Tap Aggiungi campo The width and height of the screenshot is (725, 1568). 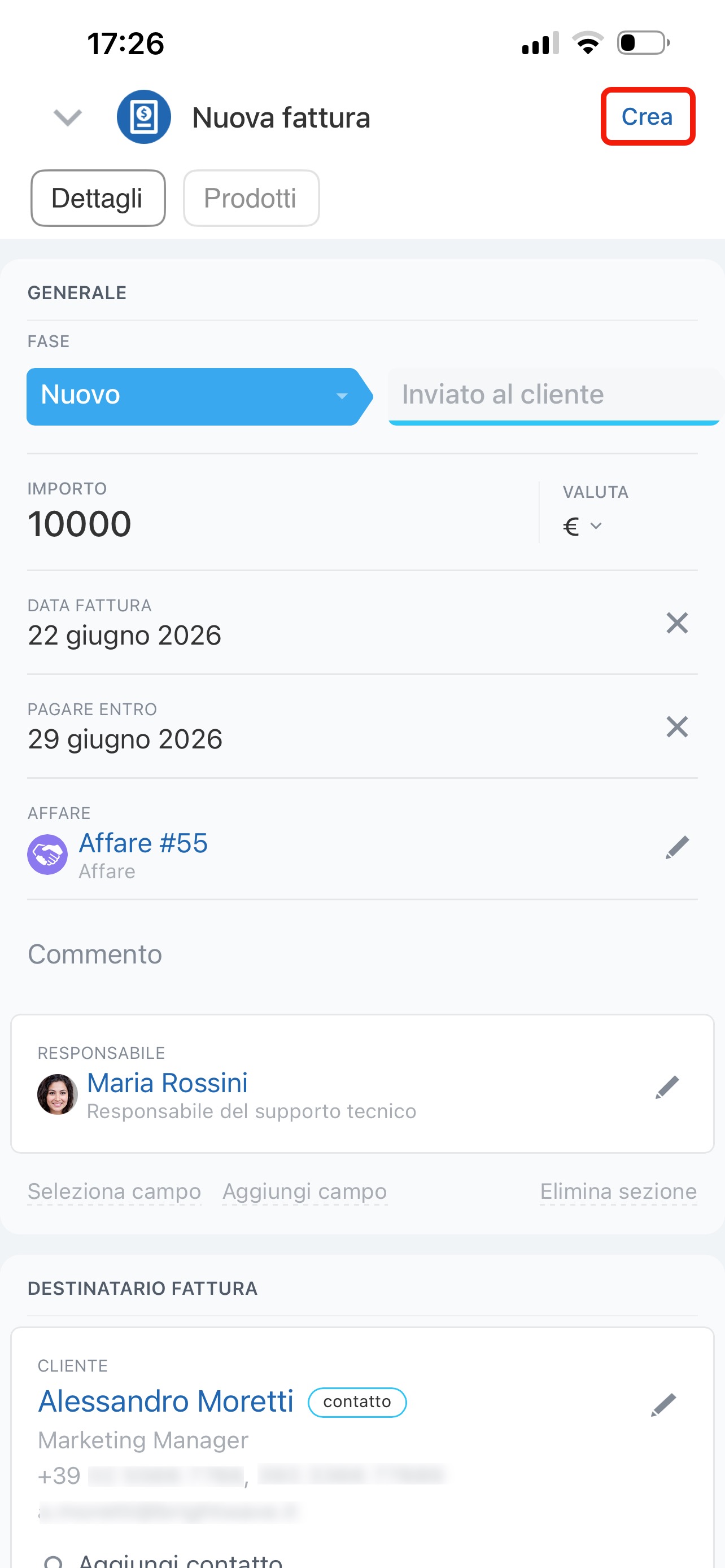tap(304, 1191)
